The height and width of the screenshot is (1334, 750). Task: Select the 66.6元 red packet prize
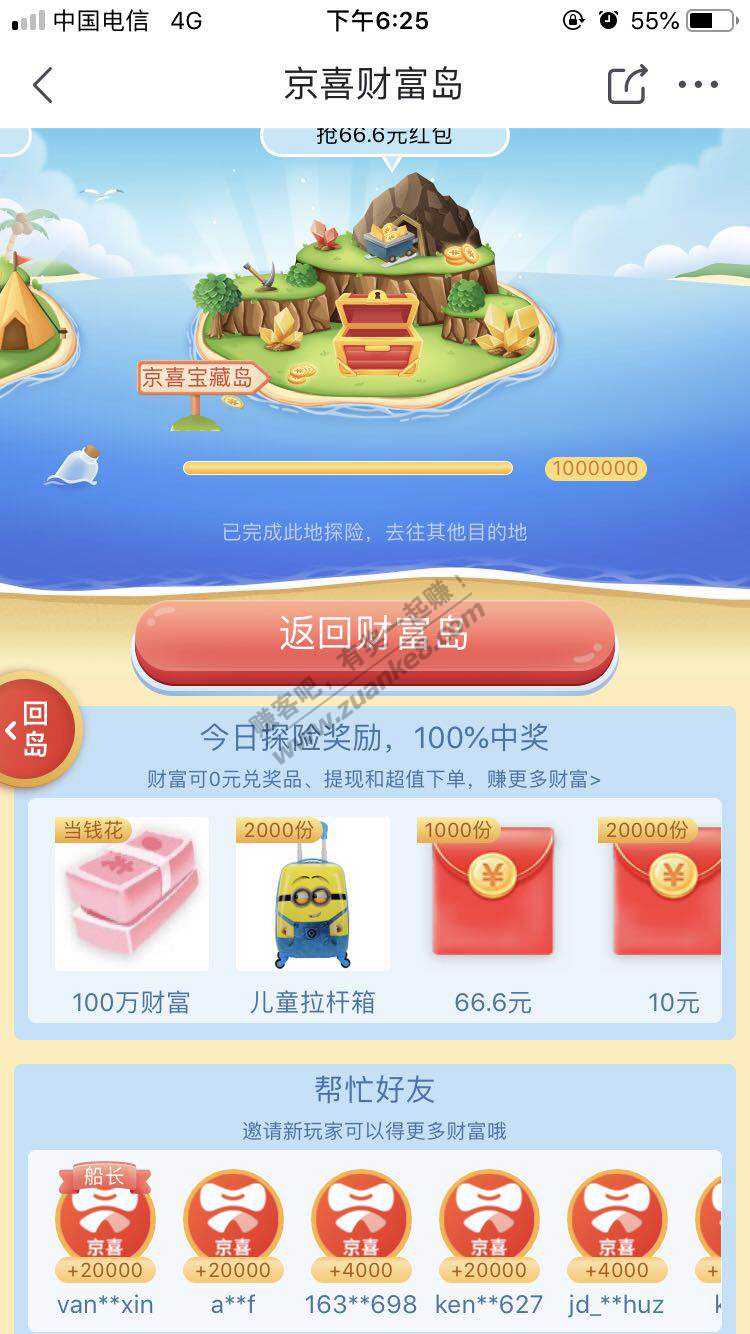coord(492,891)
